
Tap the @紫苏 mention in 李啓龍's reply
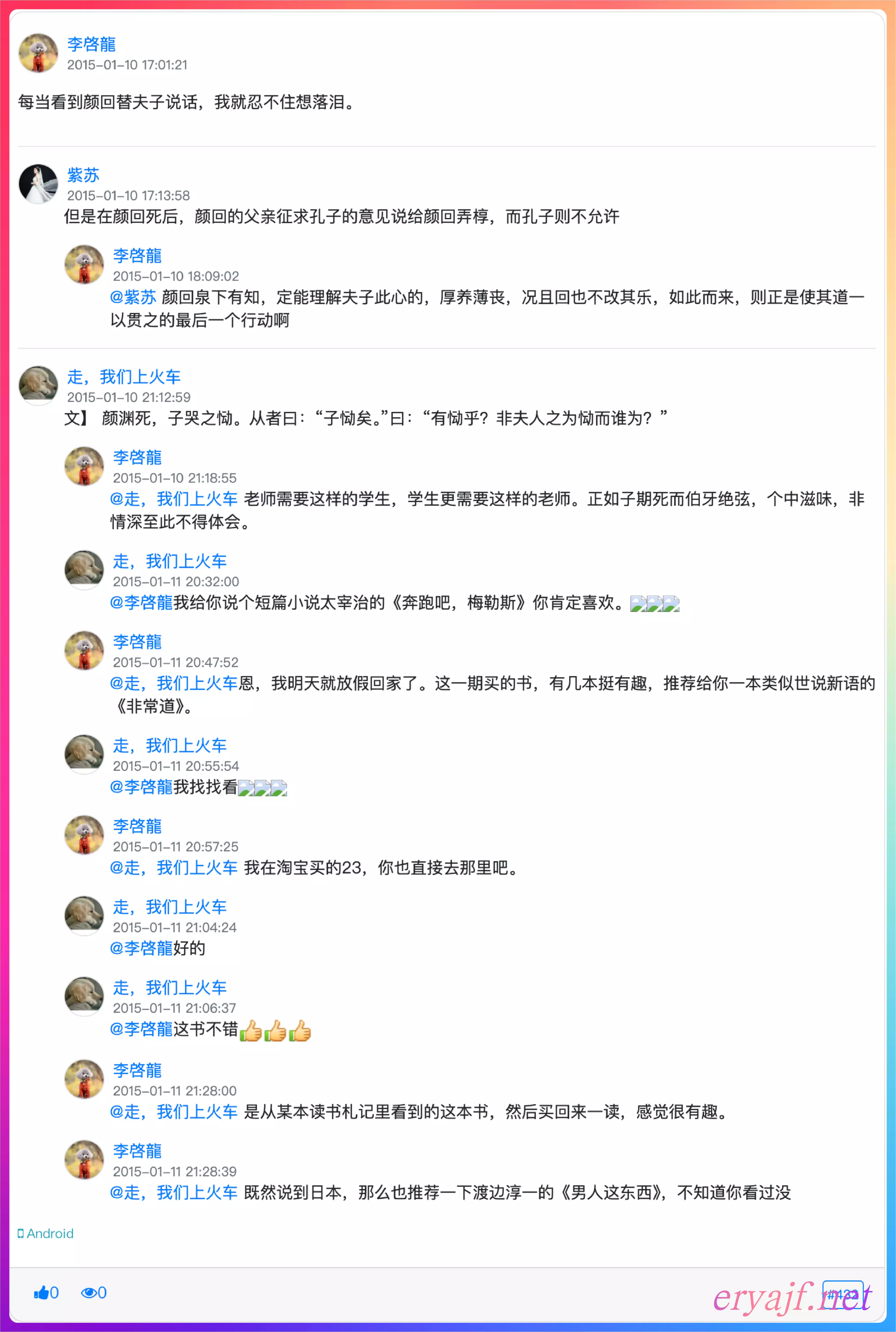click(x=133, y=297)
